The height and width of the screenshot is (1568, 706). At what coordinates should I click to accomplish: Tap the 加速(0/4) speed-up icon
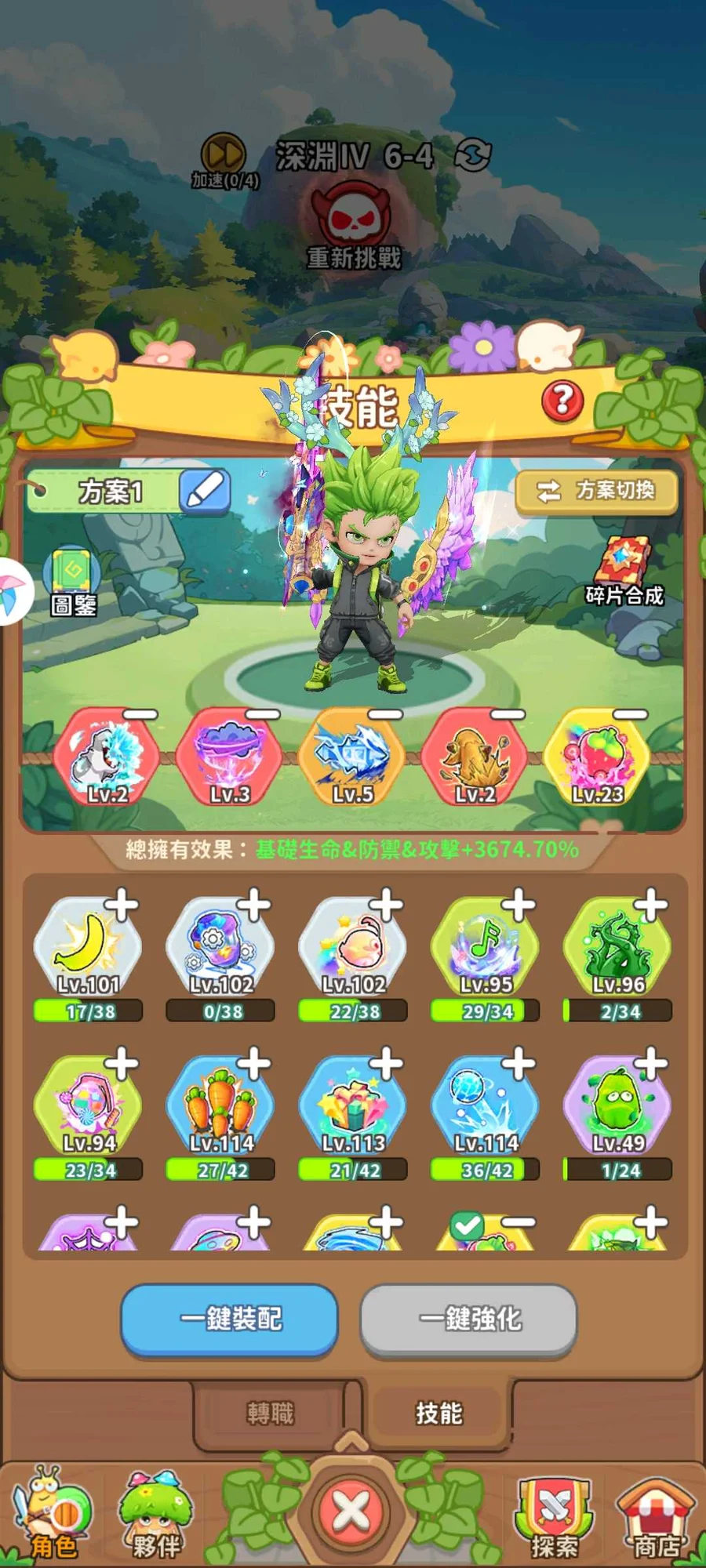(x=224, y=161)
